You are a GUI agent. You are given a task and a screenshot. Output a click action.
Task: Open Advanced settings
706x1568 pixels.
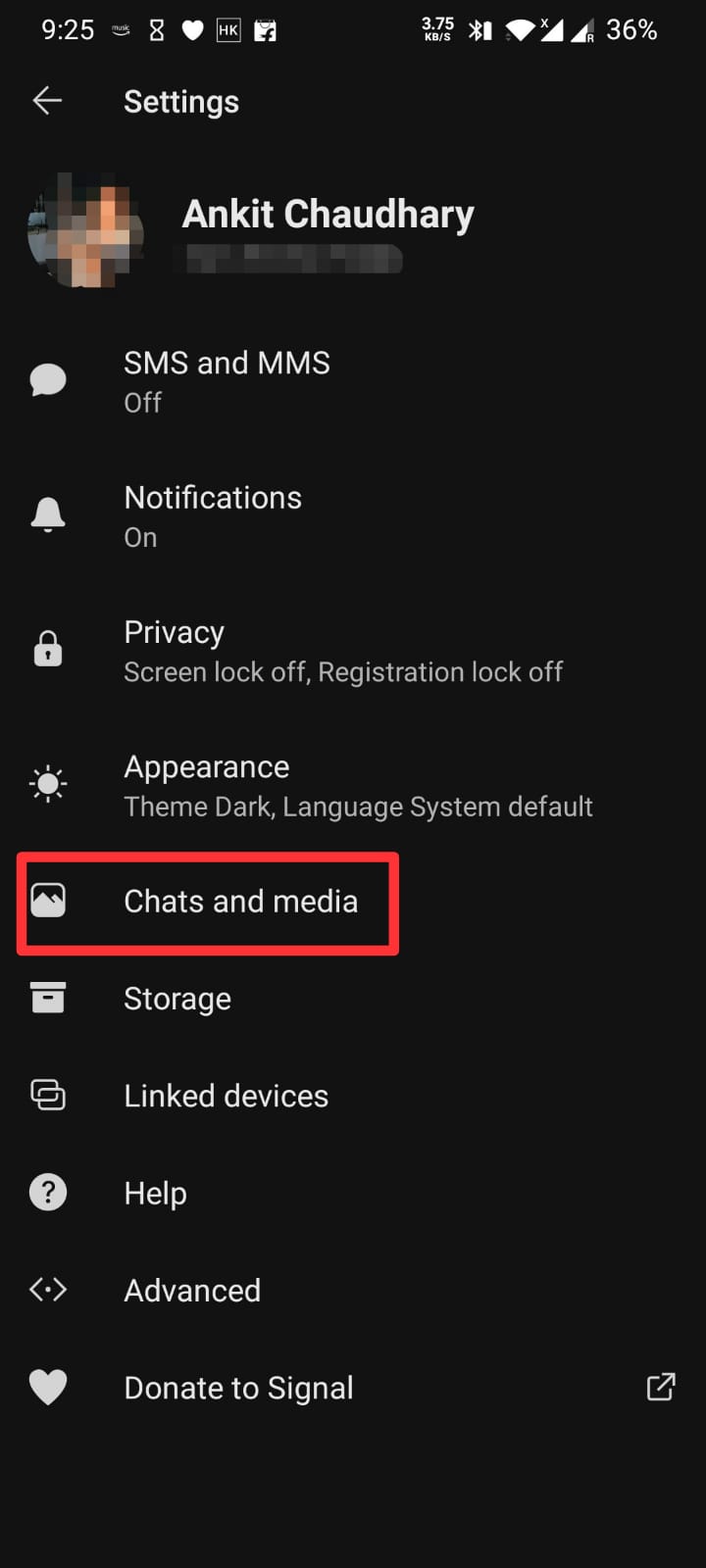pos(192,1290)
